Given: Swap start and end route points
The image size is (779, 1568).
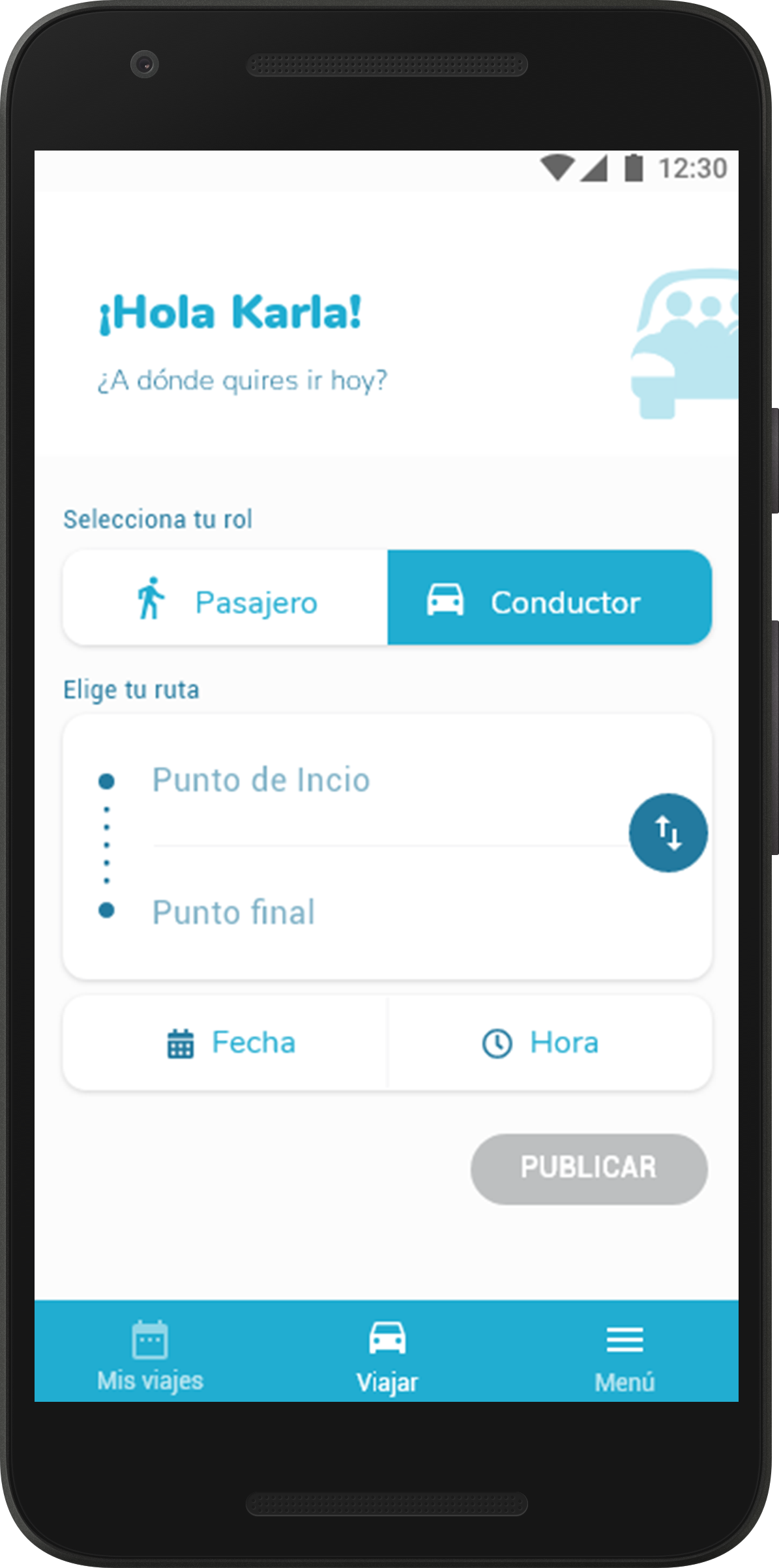Looking at the screenshot, I should click(668, 832).
